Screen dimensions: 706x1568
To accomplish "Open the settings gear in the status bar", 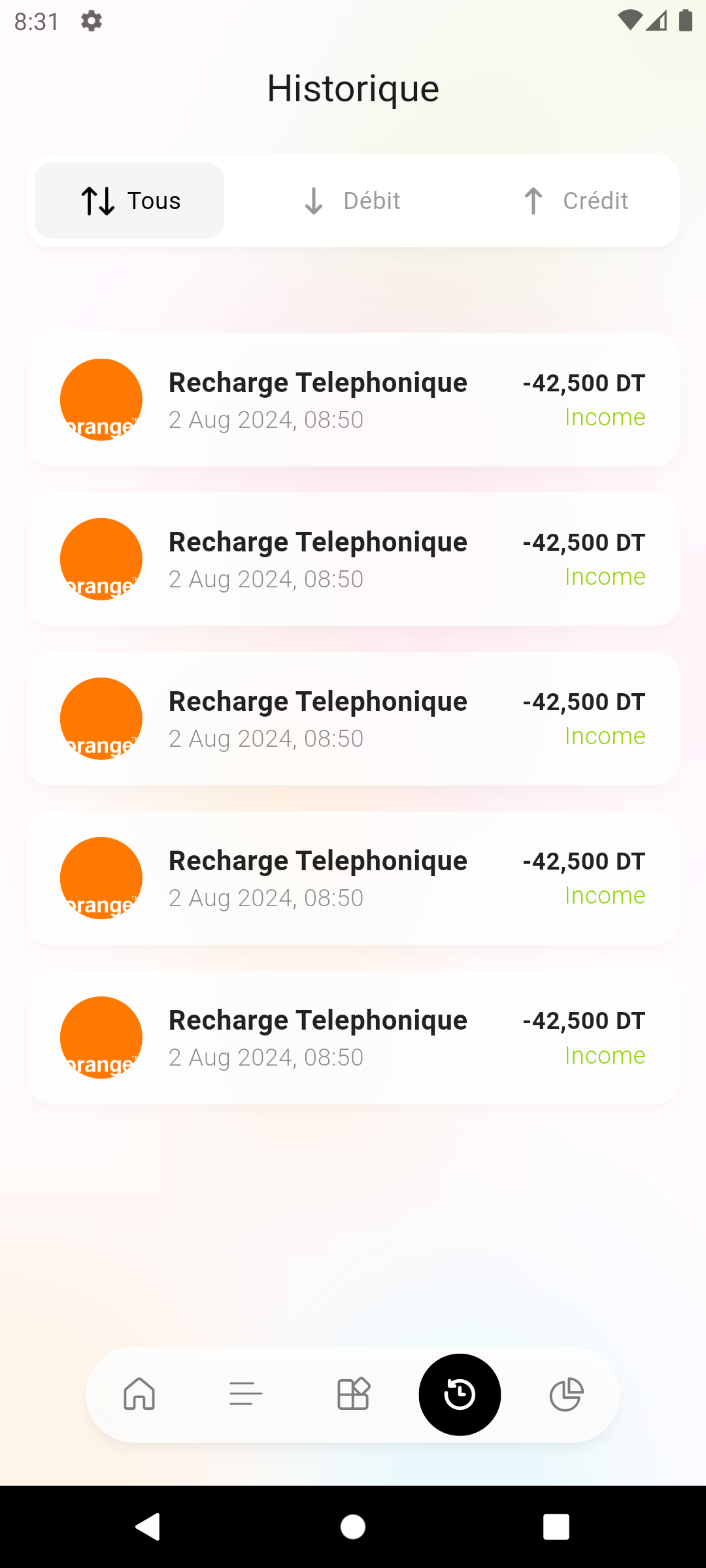I will pyautogui.click(x=90, y=21).
